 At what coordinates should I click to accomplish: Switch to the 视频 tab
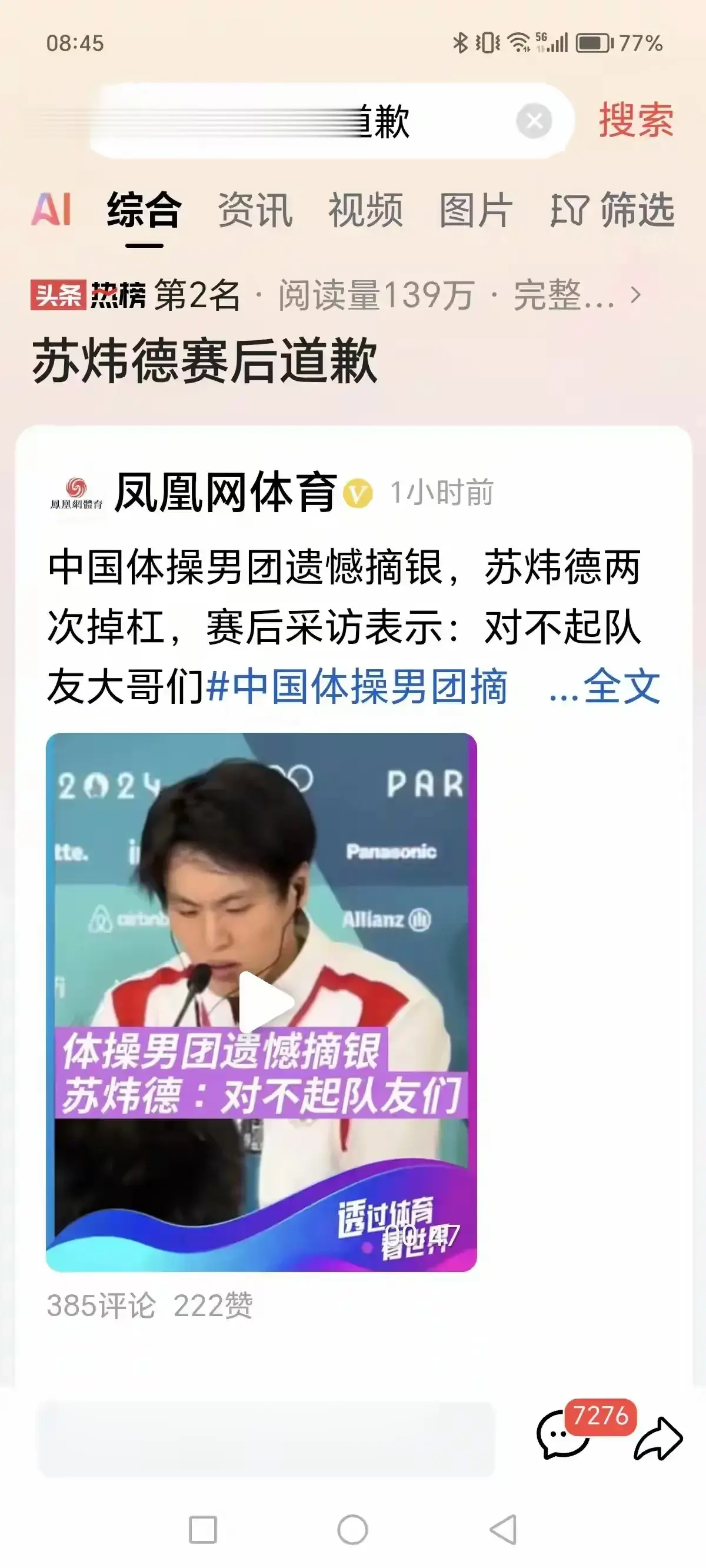[x=365, y=210]
